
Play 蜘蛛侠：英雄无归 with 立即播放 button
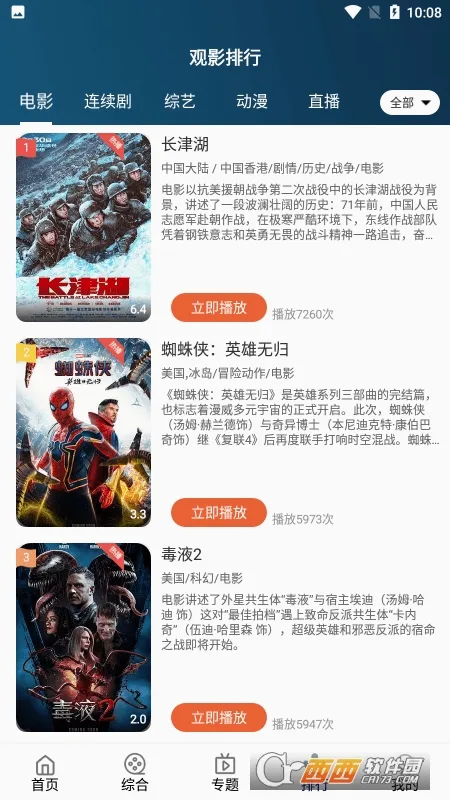219,513
